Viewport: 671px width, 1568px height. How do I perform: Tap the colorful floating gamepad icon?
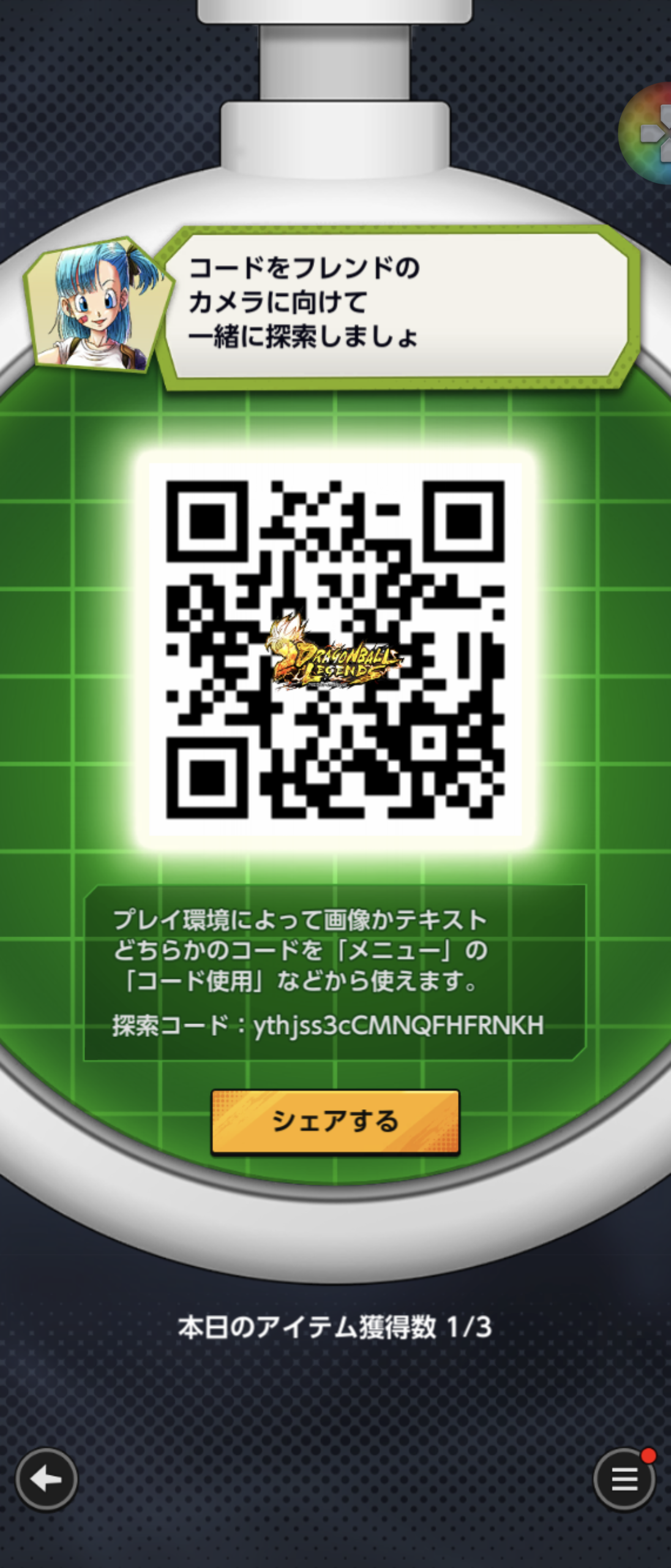650,134
